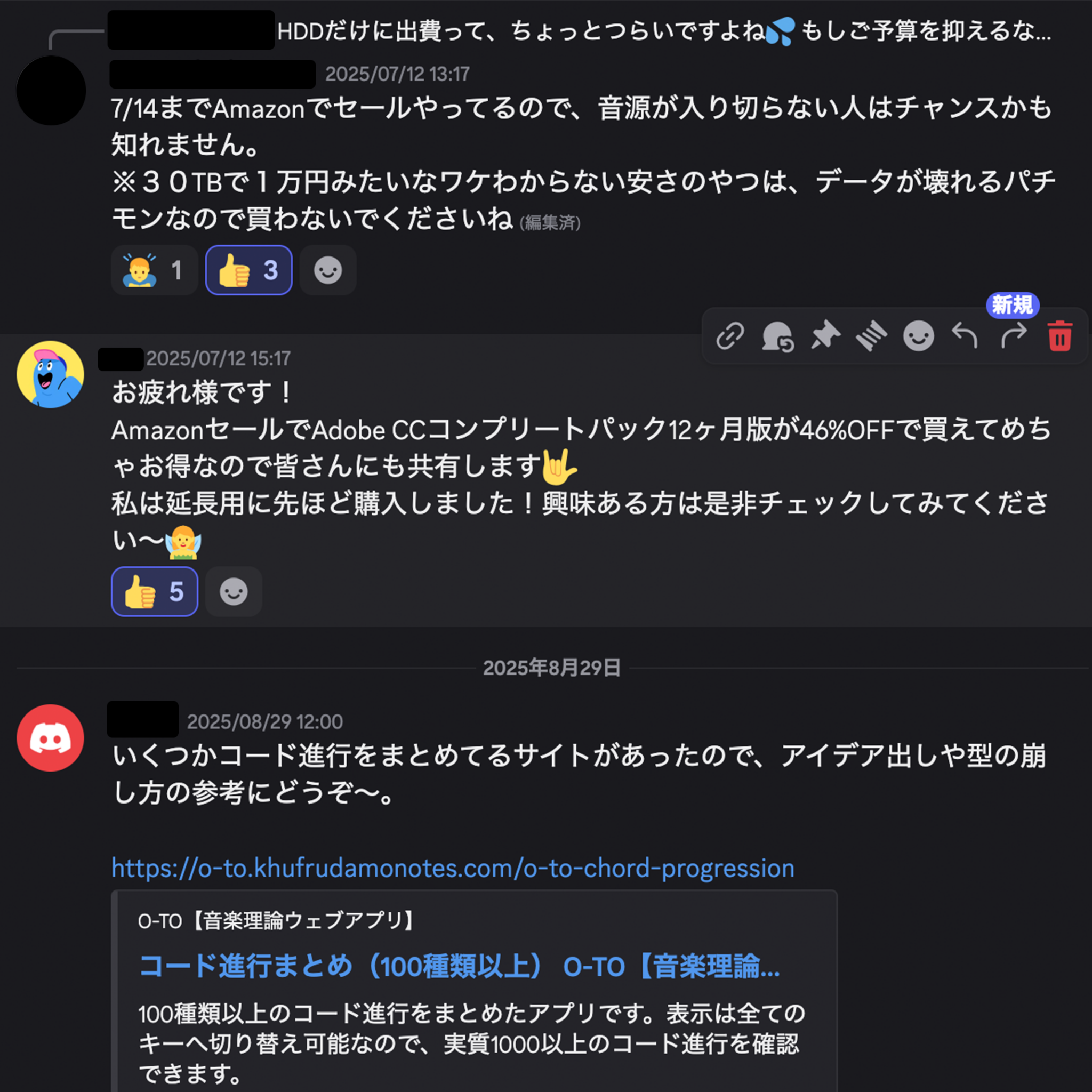The image size is (1092, 1092).
Task: Toggle the thumbs-up reaction showing 3
Action: point(248,270)
